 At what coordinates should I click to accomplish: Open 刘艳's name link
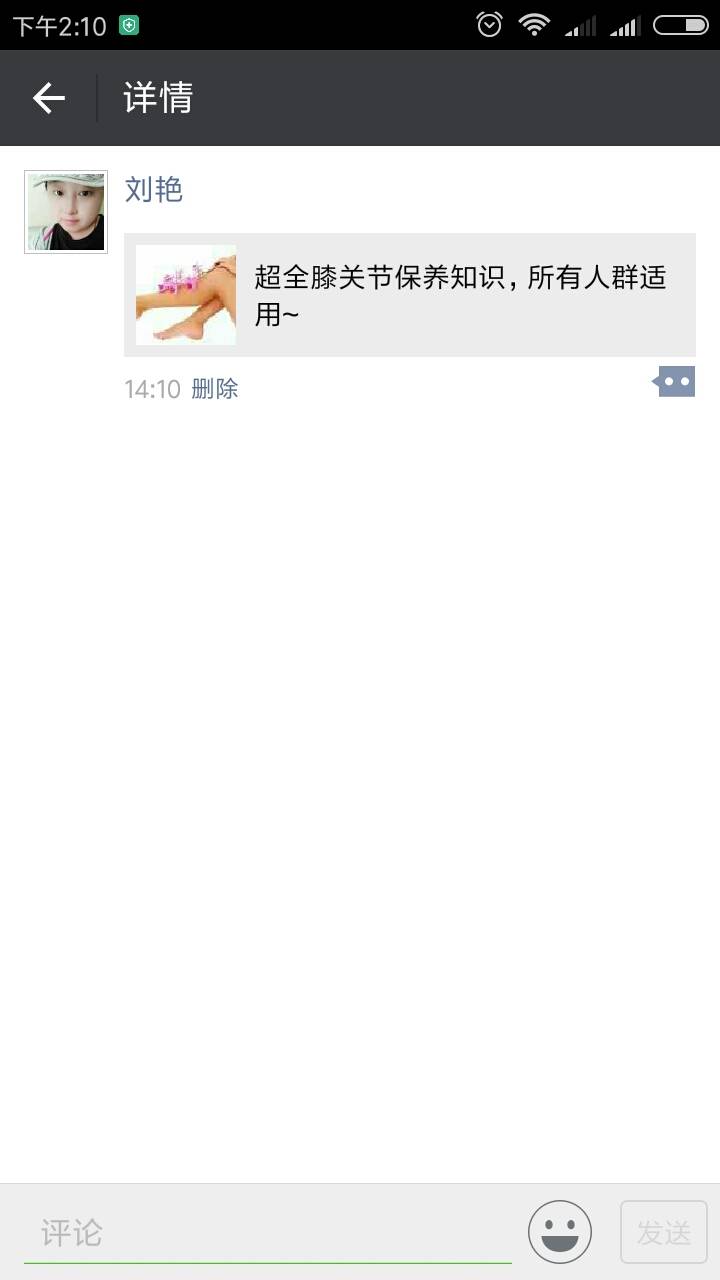[x=153, y=189]
